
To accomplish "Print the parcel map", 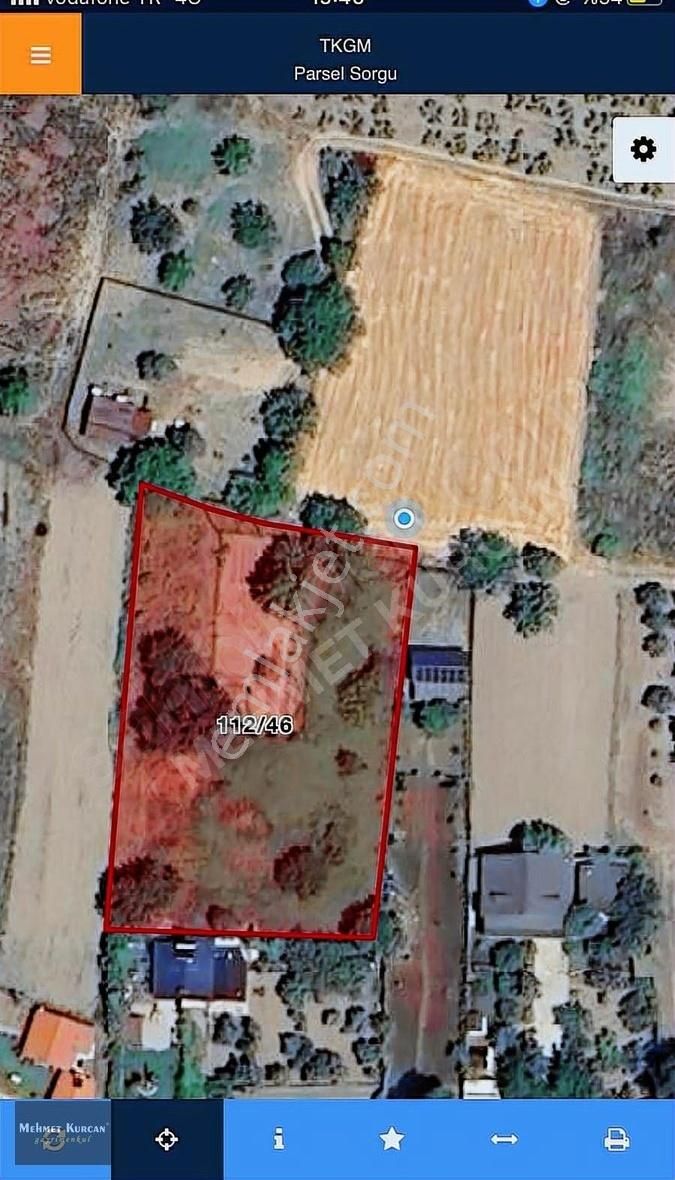I will pyautogui.click(x=617, y=1139).
